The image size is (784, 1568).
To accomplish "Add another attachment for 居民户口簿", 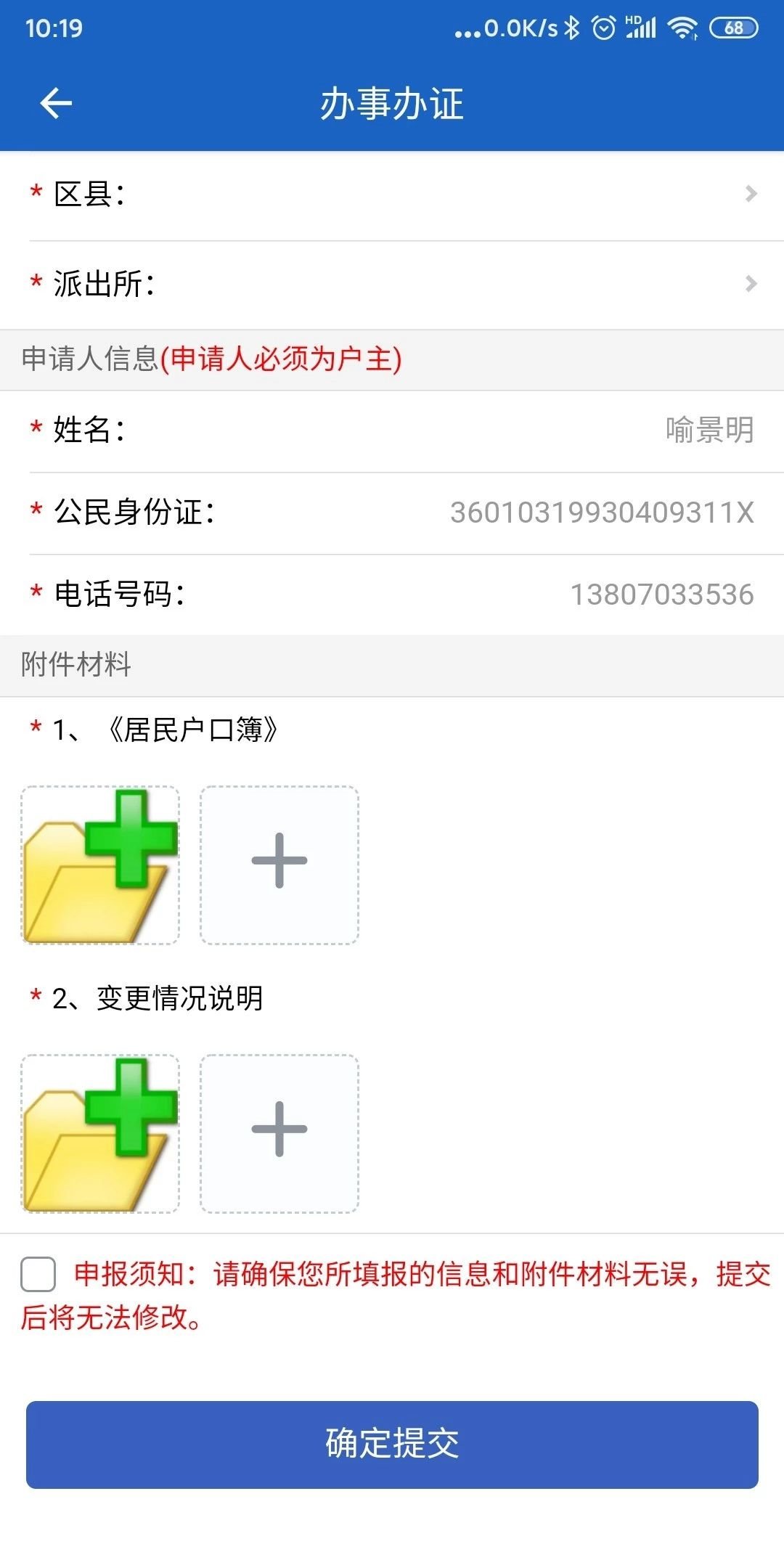I will tap(279, 865).
